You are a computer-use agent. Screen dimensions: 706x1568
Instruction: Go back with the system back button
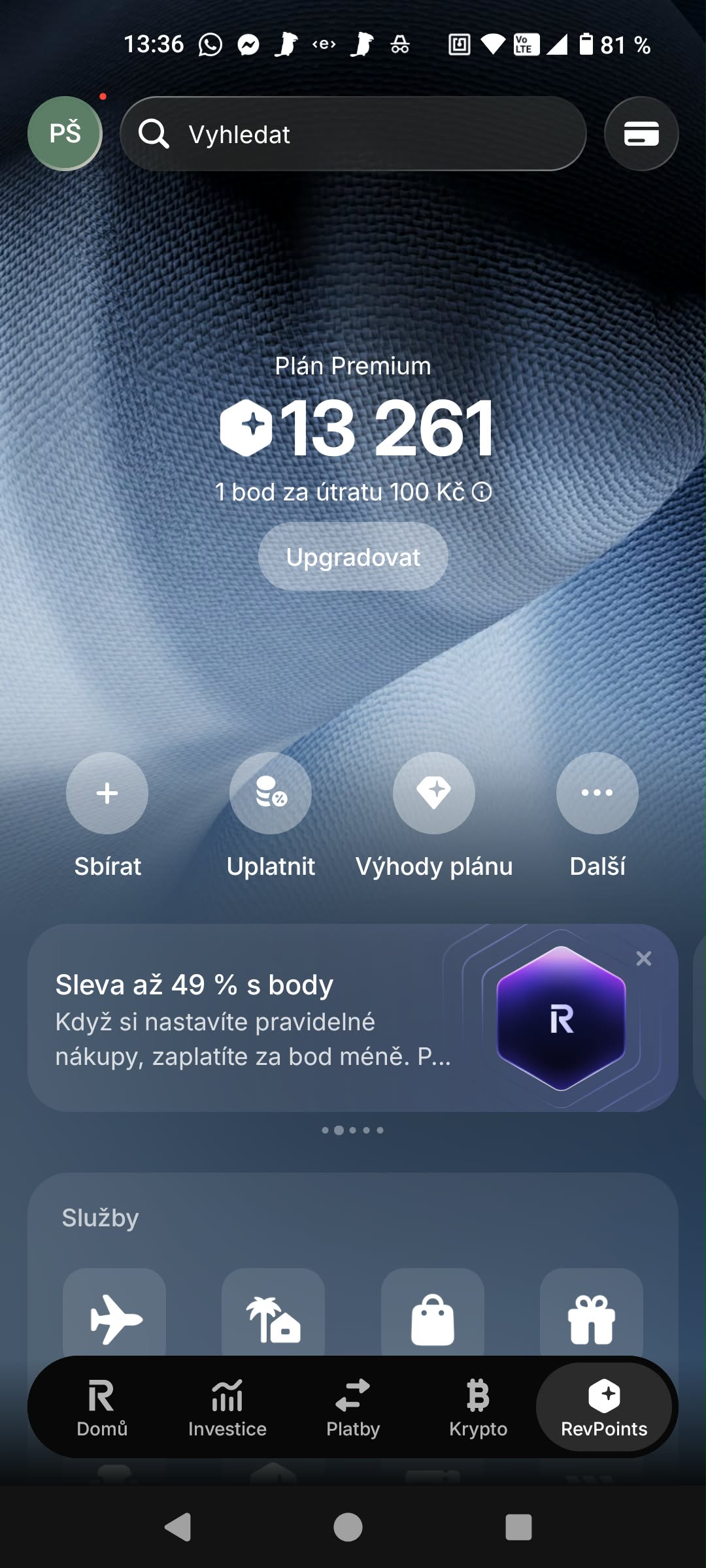pos(178,1527)
